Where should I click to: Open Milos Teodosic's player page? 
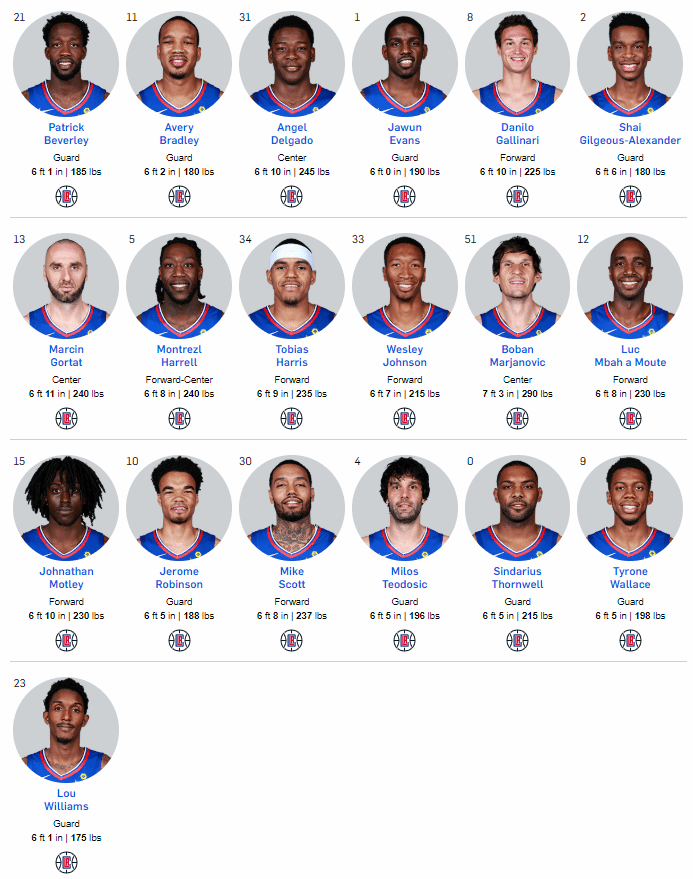[404, 578]
